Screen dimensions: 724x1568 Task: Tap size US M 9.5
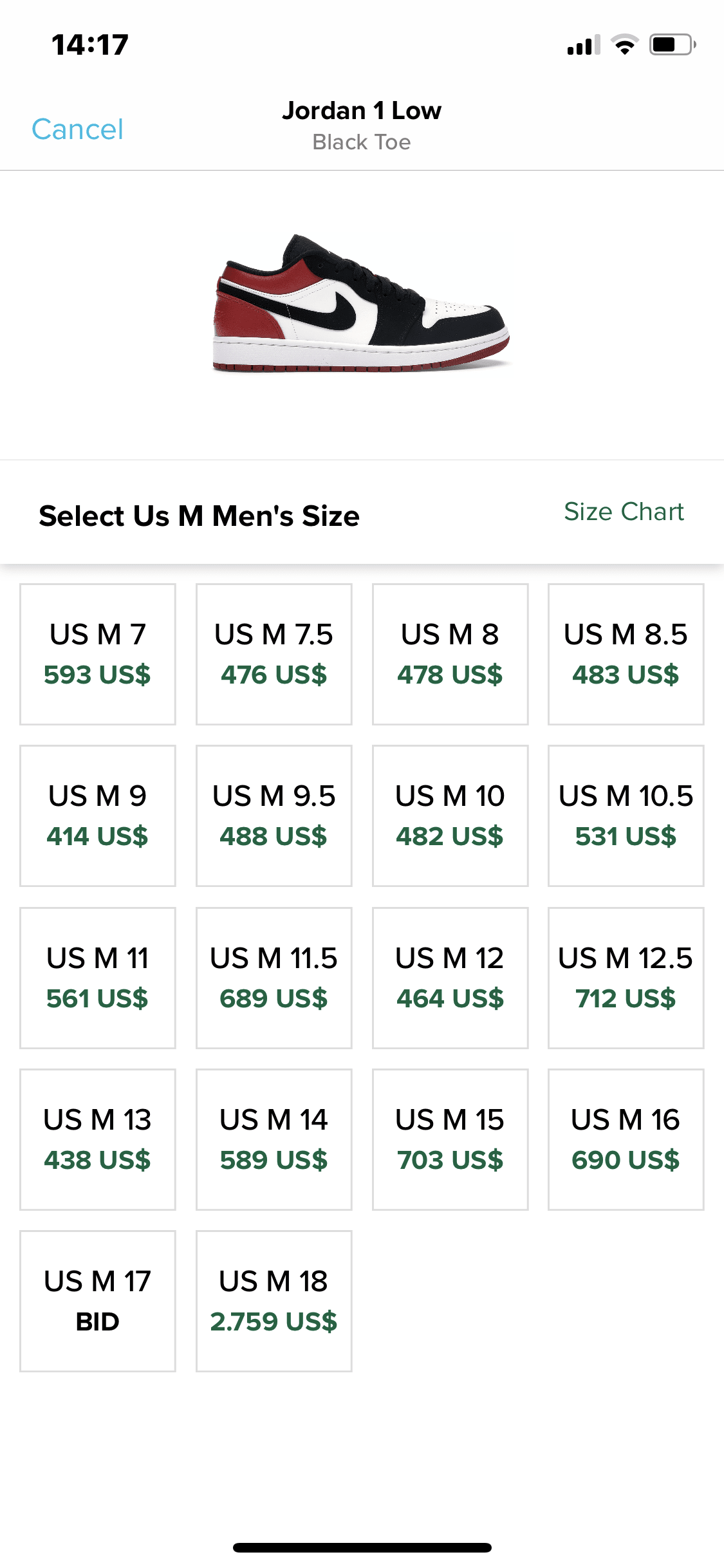pyautogui.click(x=274, y=816)
